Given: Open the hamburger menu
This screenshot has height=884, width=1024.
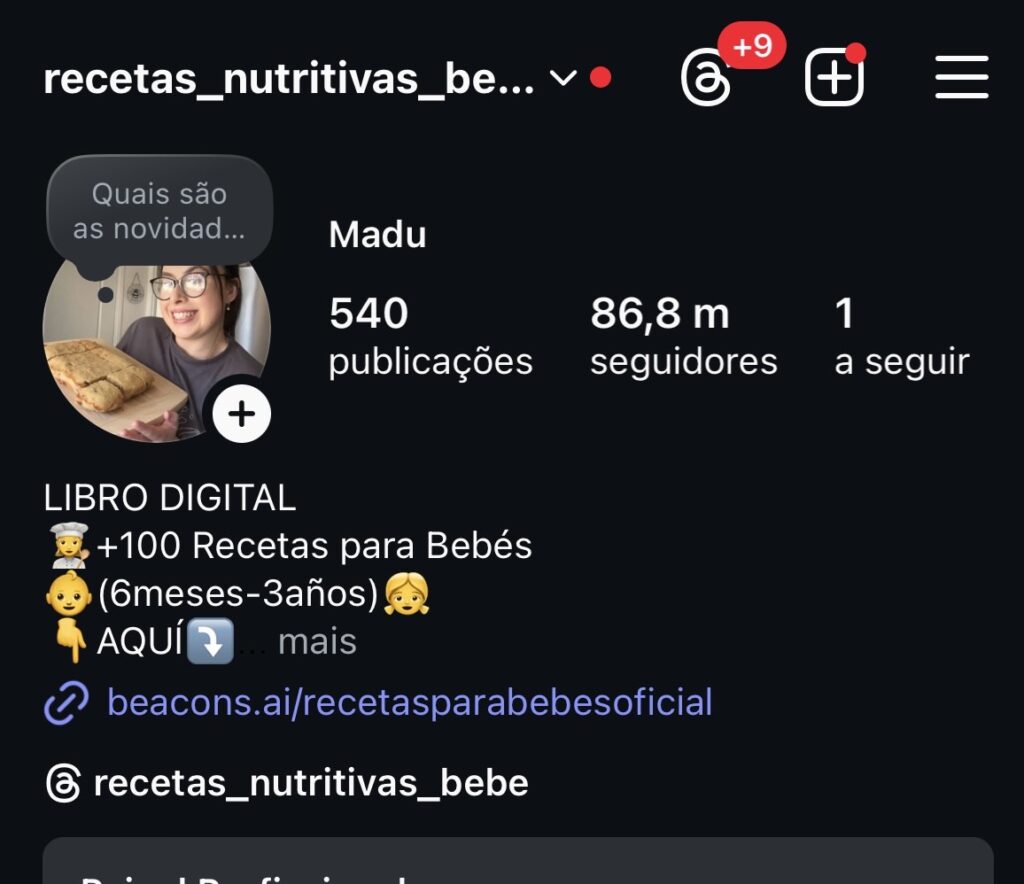Looking at the screenshot, I should point(961,78).
